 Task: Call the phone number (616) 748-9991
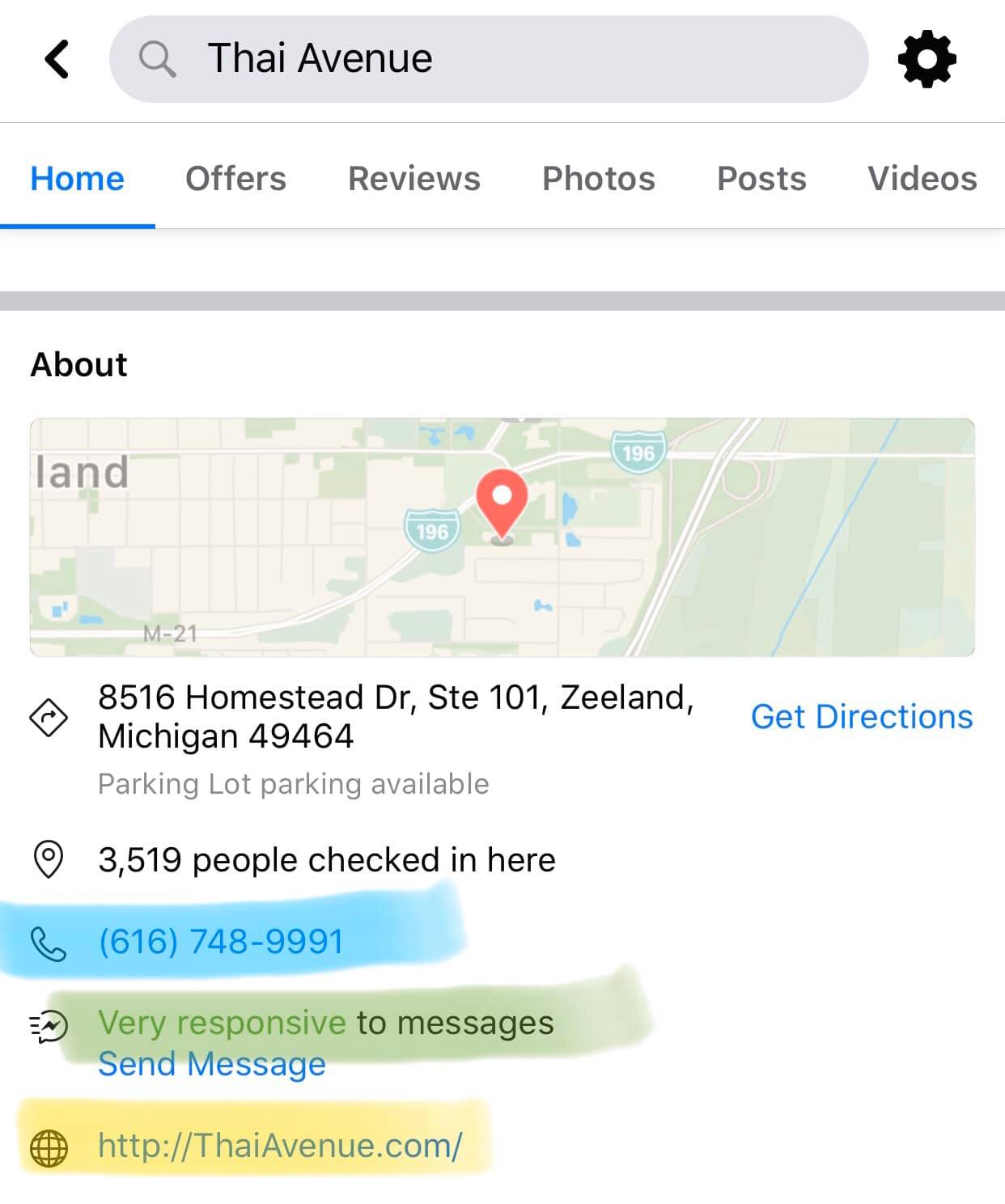[221, 942]
